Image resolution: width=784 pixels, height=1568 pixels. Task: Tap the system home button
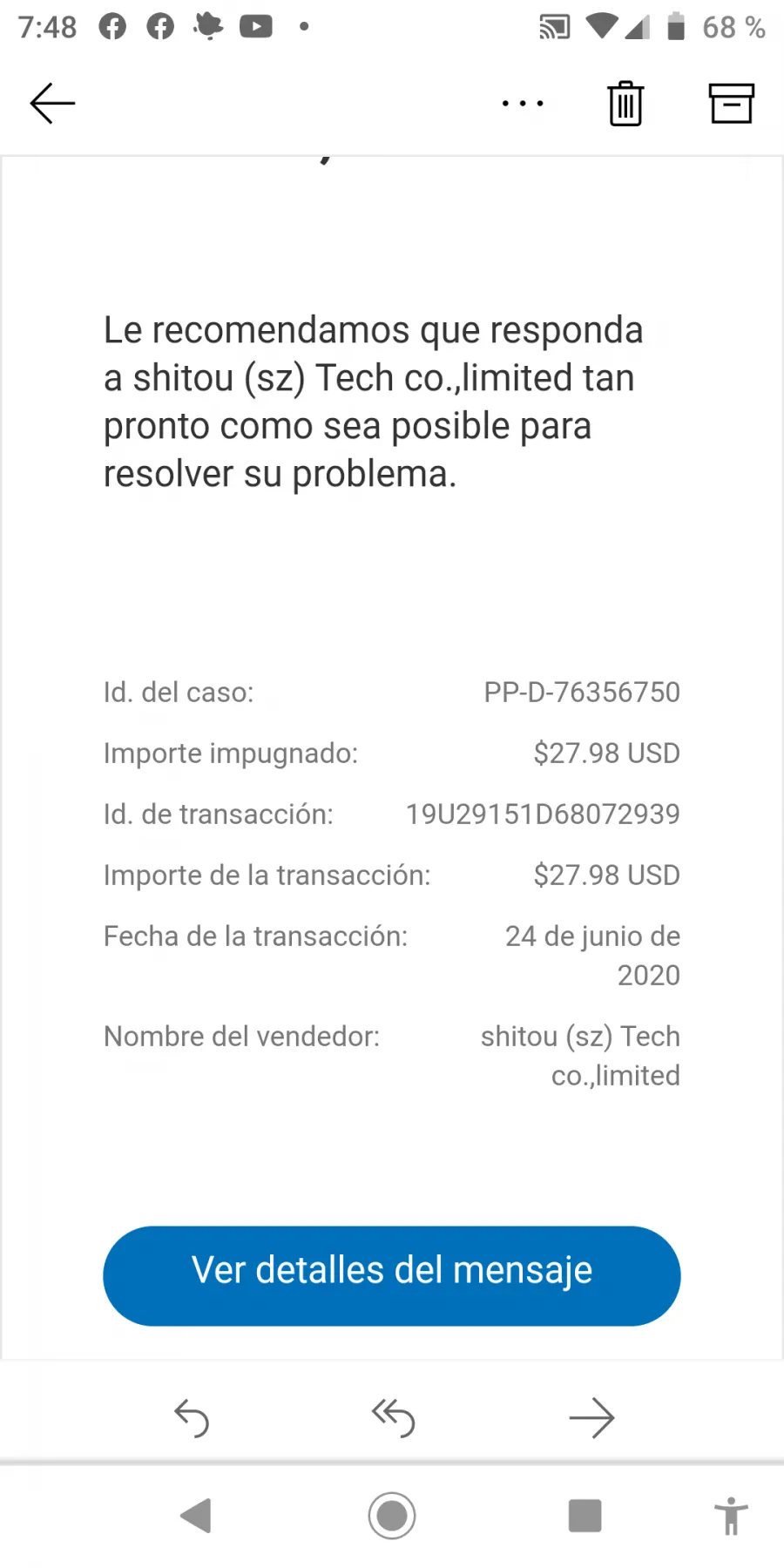392,1516
